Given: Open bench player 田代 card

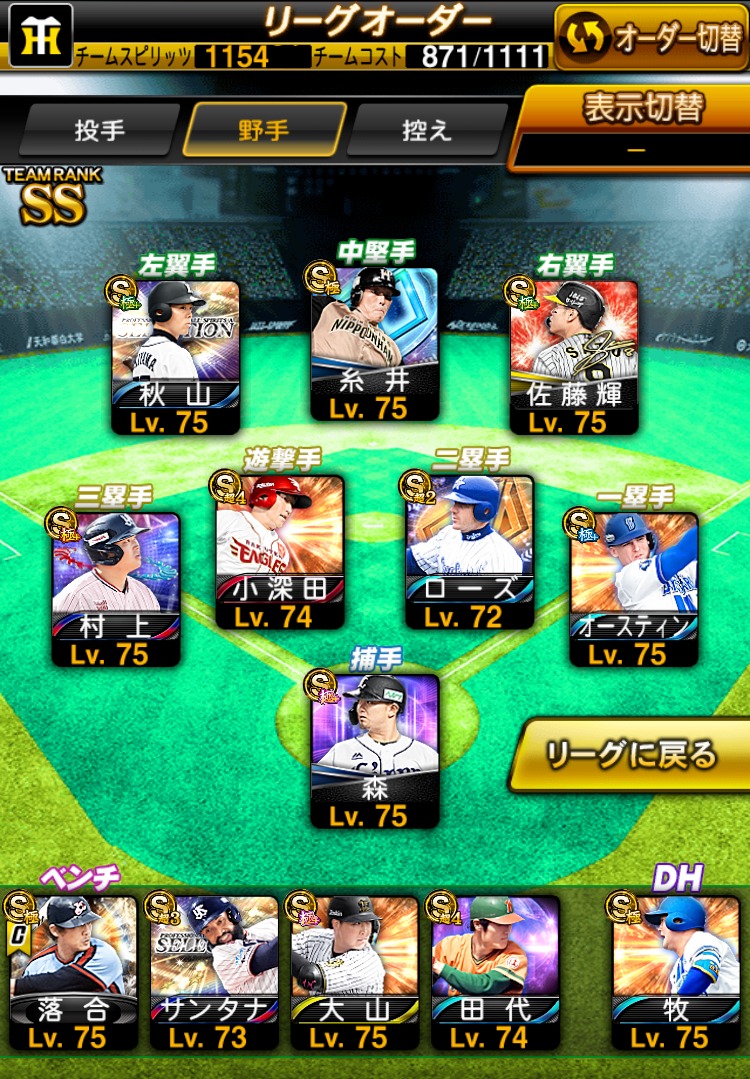Looking at the screenshot, I should coord(494,970).
